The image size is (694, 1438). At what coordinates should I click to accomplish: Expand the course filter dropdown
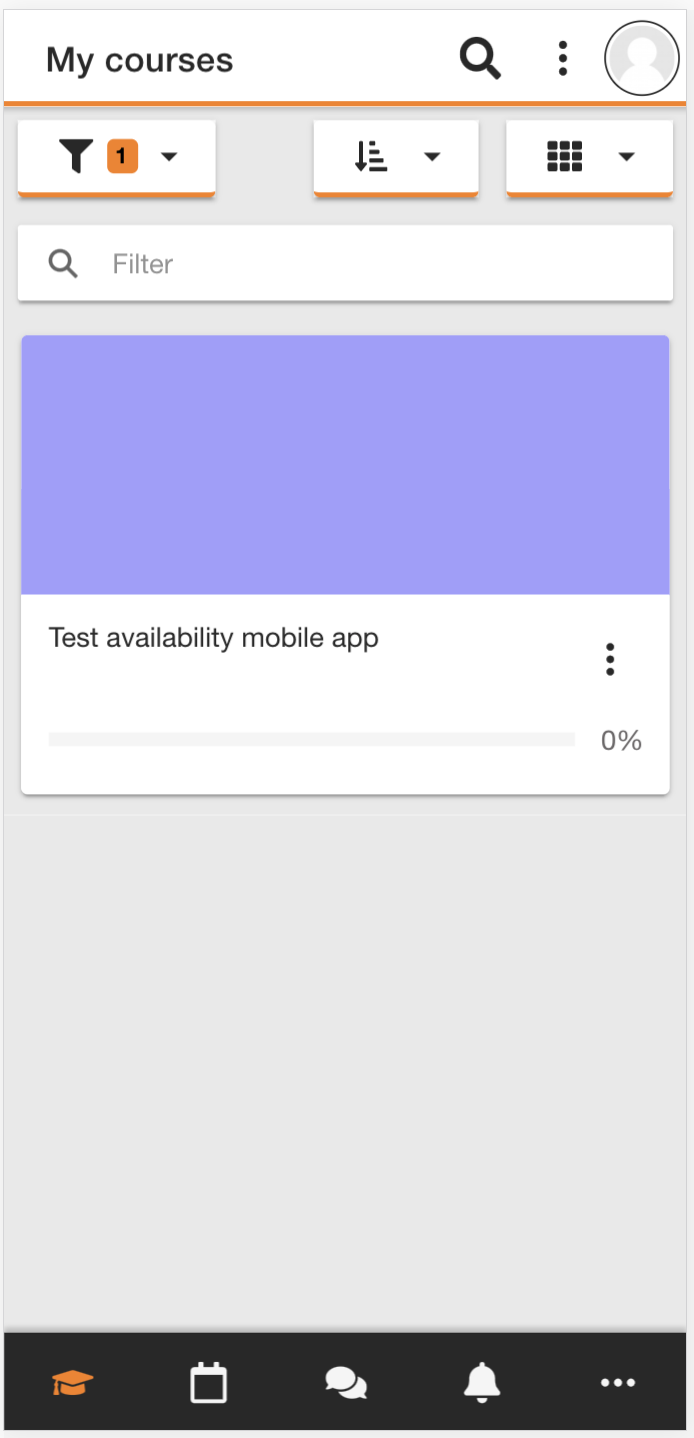(117, 157)
